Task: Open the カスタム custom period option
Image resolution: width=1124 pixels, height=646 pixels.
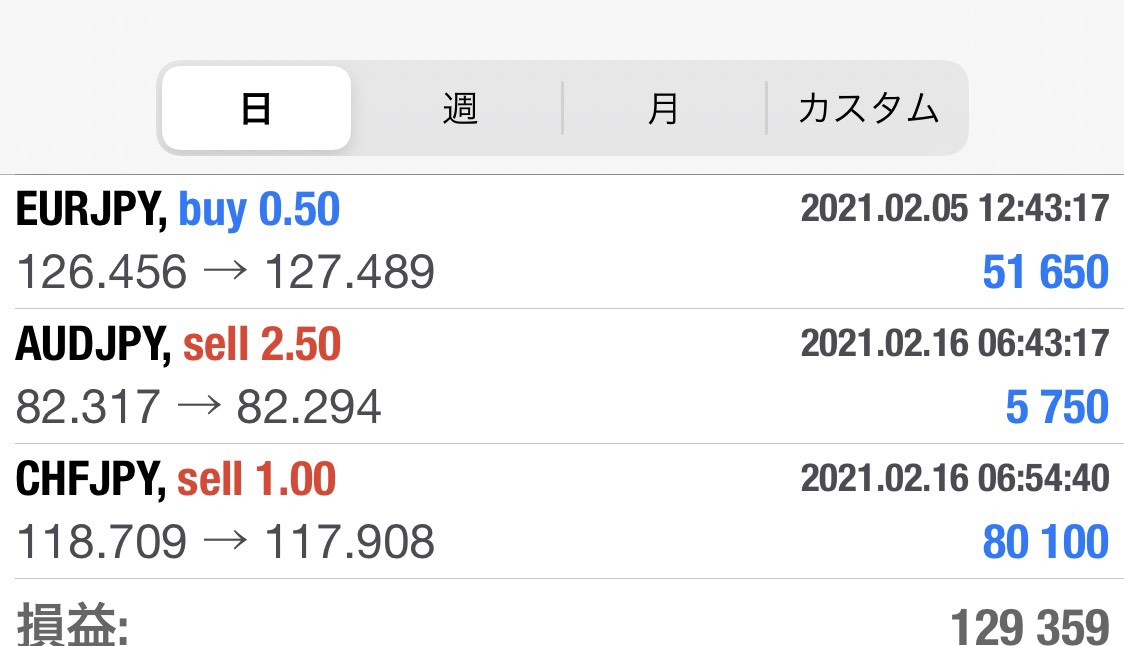Action: [868, 108]
